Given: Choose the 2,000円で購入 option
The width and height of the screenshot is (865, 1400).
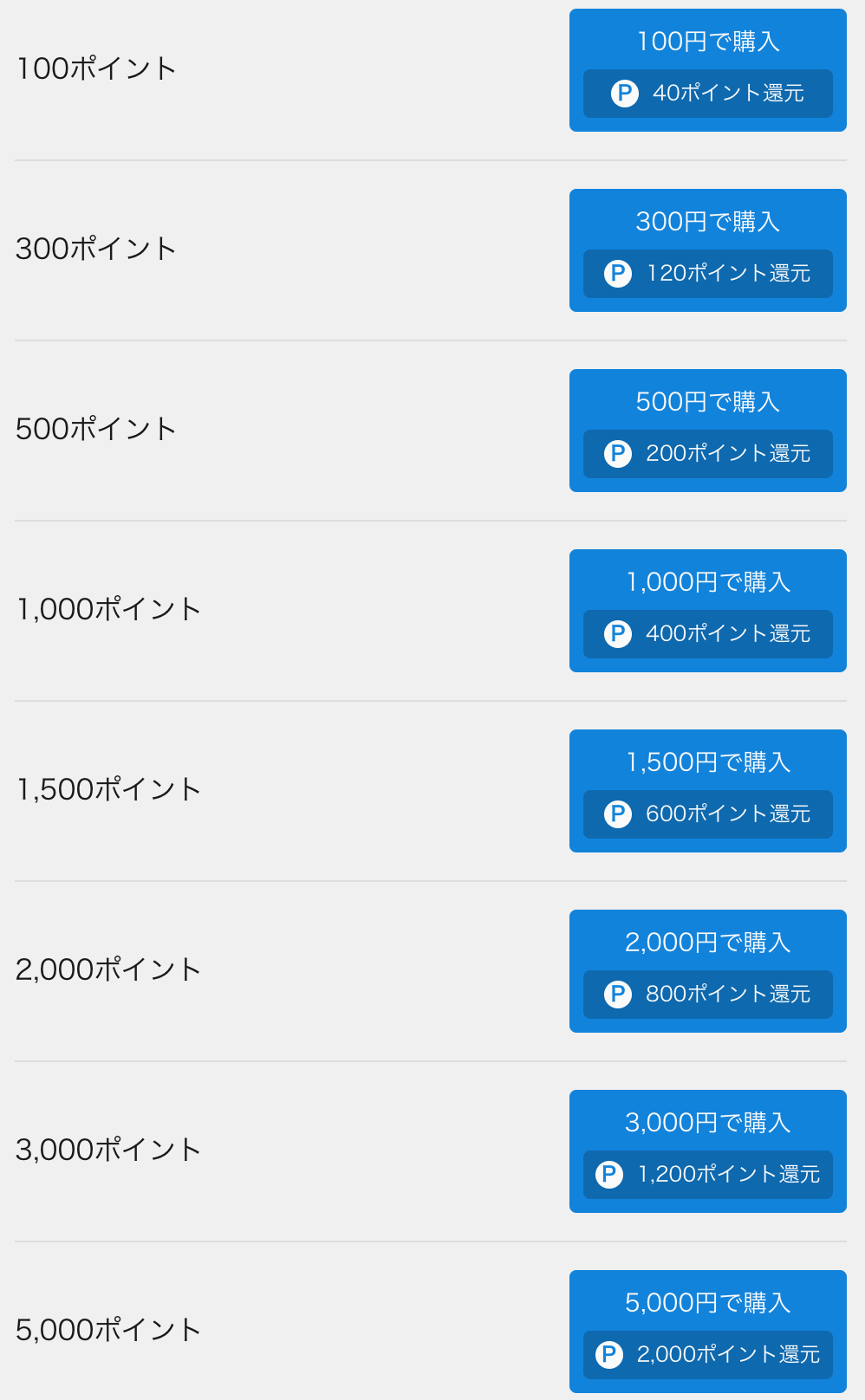Looking at the screenshot, I should [708, 971].
